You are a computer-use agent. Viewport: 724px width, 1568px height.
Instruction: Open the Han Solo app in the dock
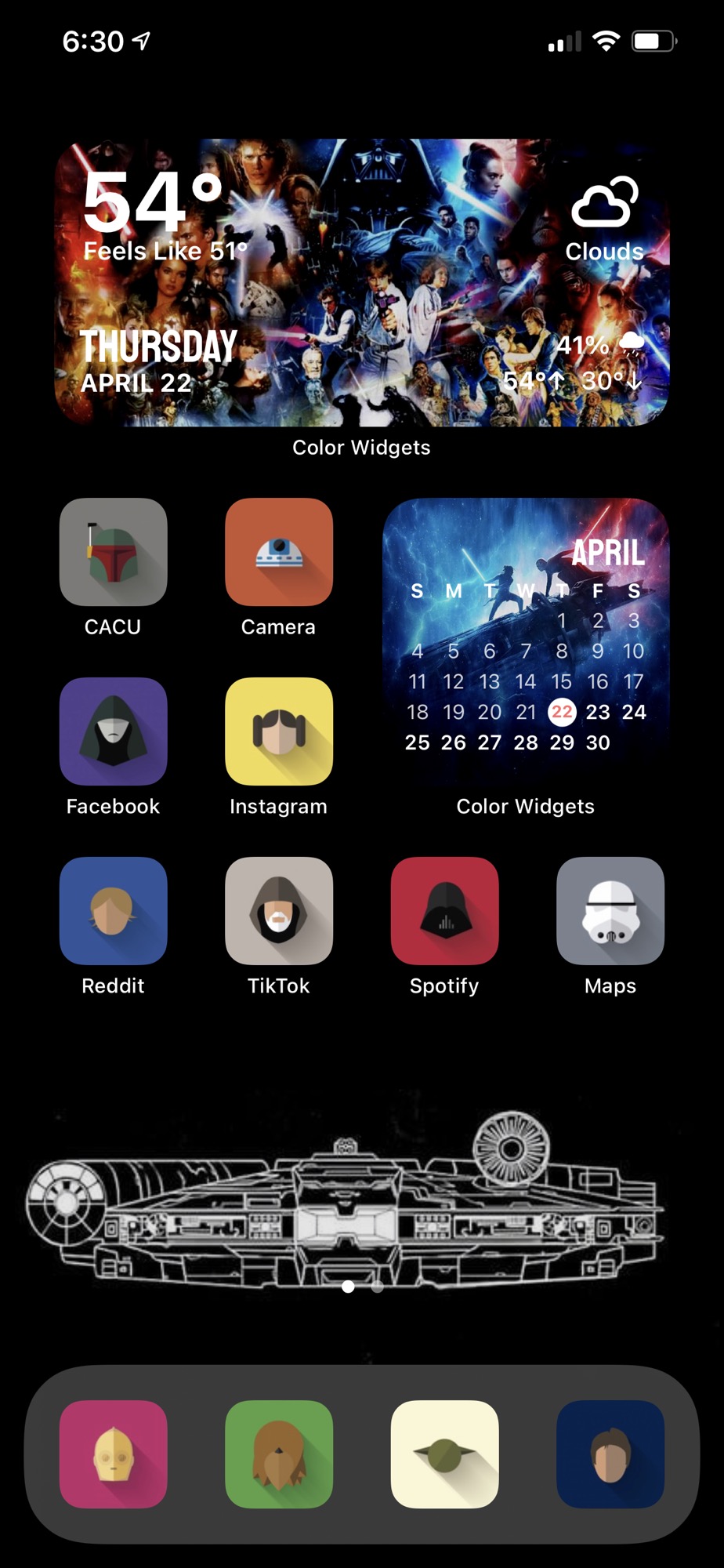pyautogui.click(x=610, y=1454)
